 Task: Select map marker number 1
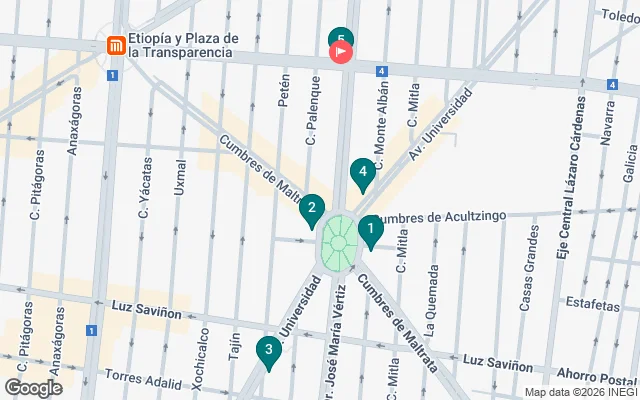pos(370,230)
